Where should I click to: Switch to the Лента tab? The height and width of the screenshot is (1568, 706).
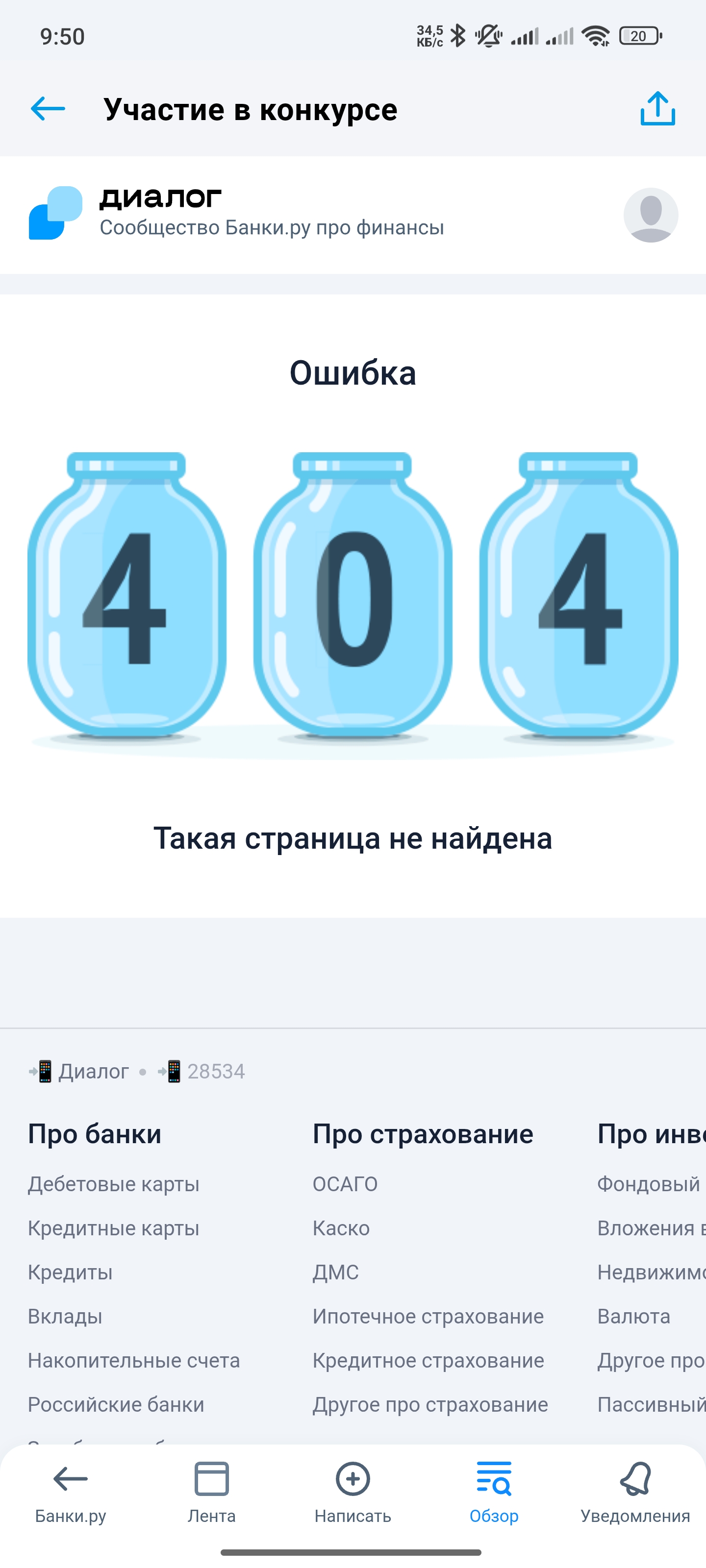click(211, 1493)
